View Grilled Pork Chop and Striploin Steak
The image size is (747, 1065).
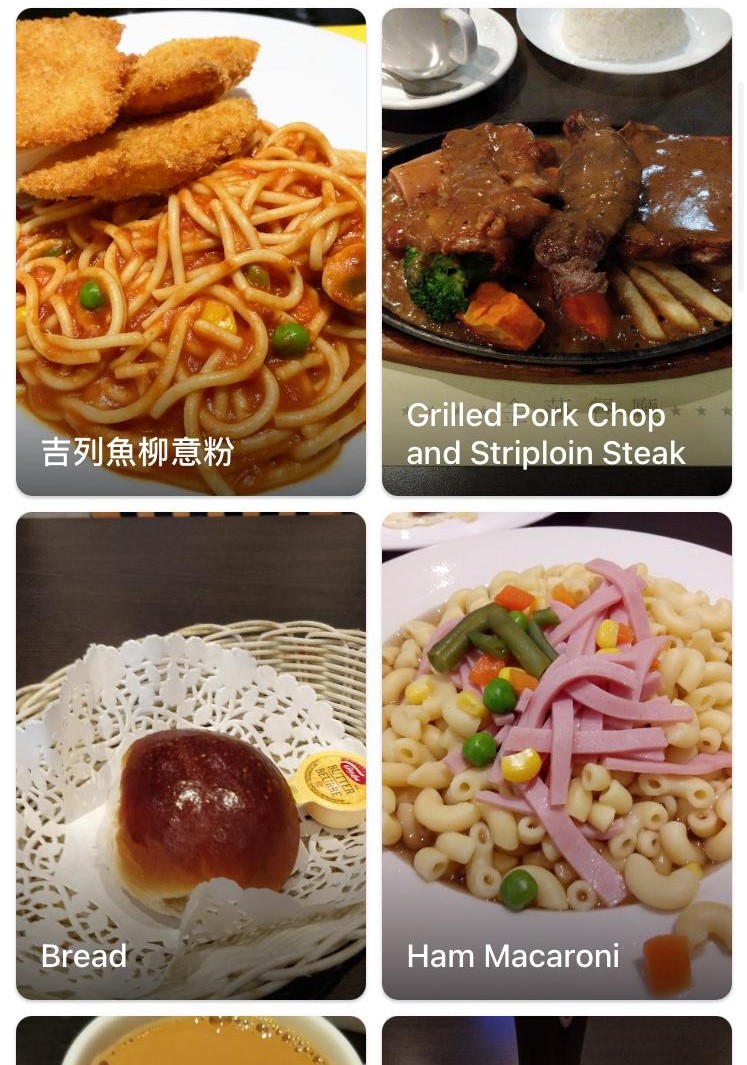[x=557, y=252]
